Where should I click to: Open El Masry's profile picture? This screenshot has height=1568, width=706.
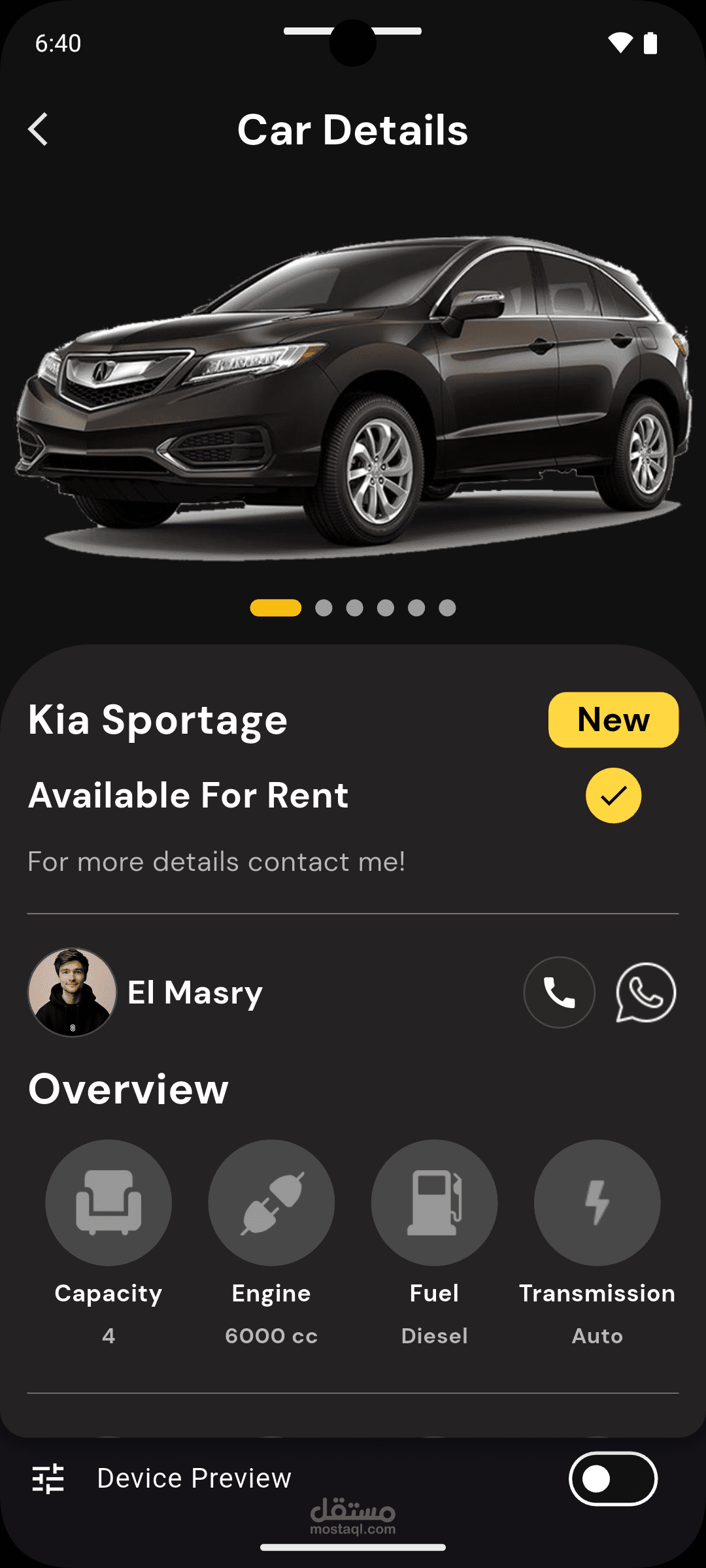72,992
